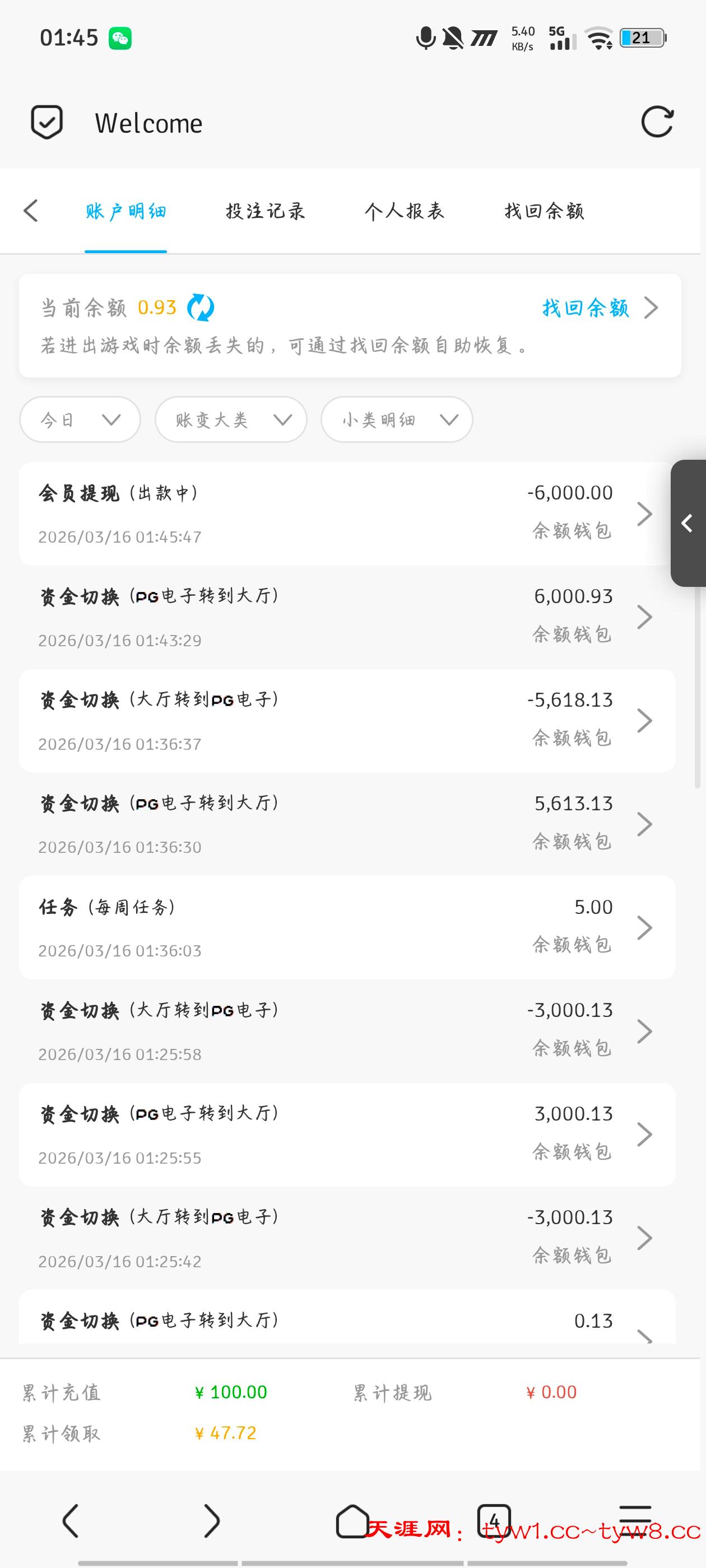This screenshot has width=706, height=1568.
Task: Open the 个人报表 tab
Action: (x=404, y=211)
